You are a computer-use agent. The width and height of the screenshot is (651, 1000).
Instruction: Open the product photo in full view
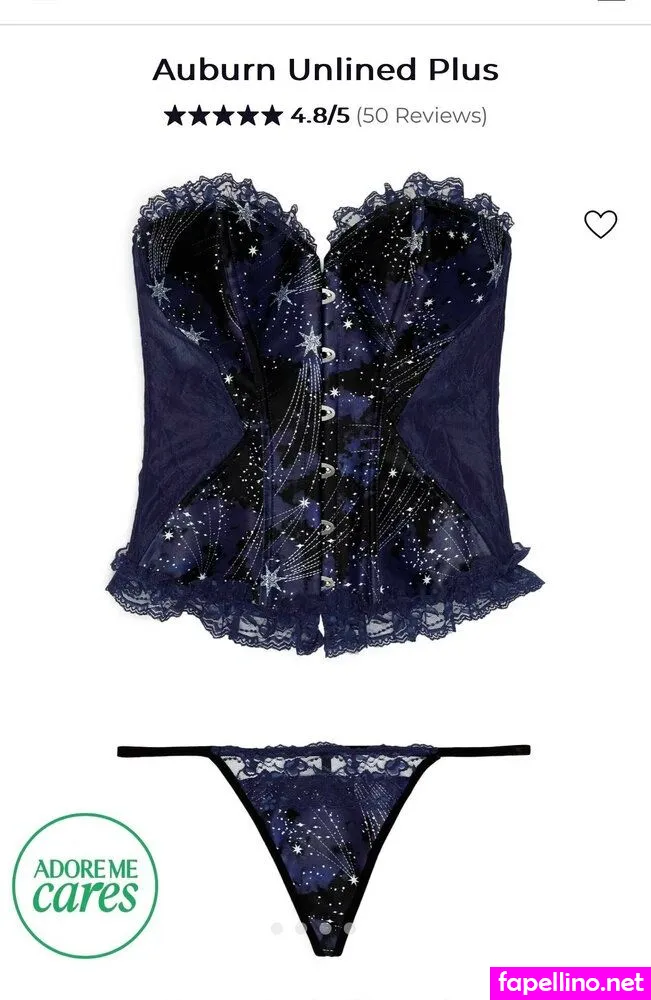point(325,420)
